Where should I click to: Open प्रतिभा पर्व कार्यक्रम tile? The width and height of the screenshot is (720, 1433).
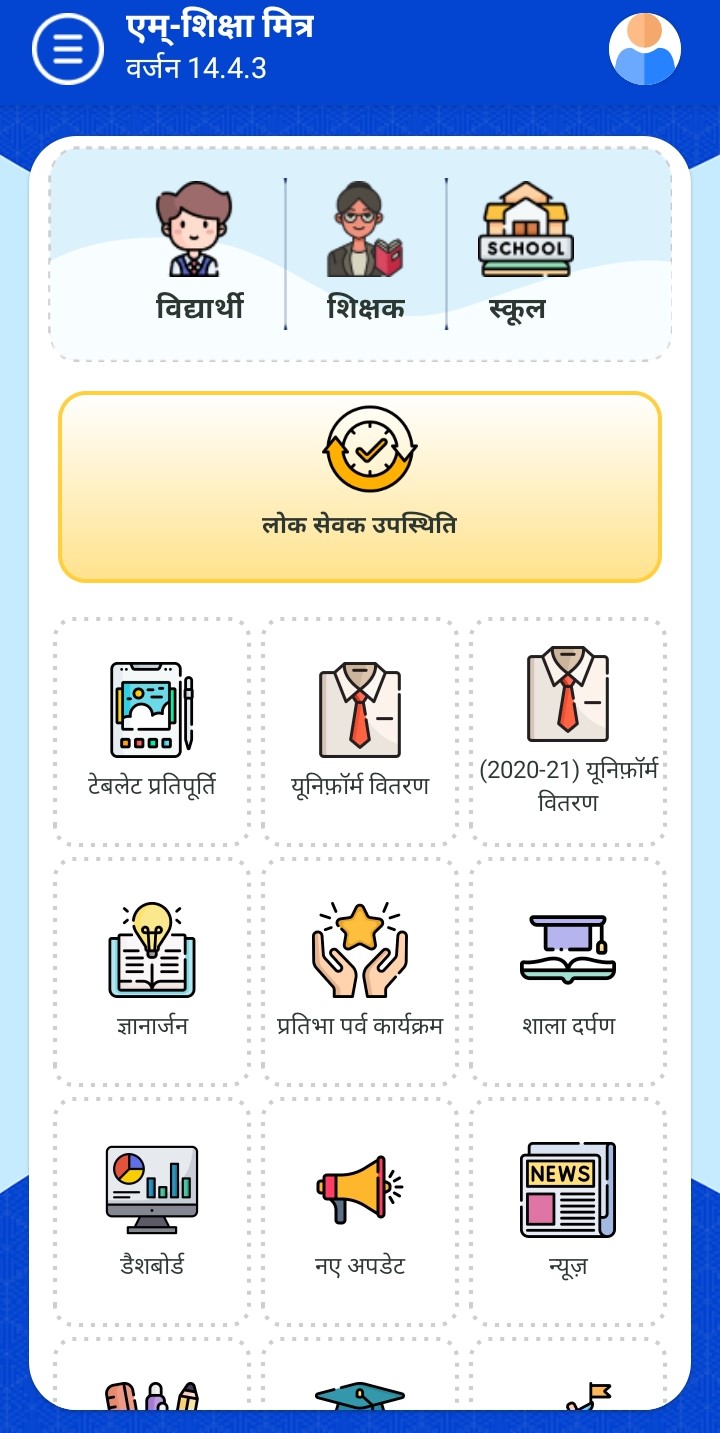click(360, 971)
